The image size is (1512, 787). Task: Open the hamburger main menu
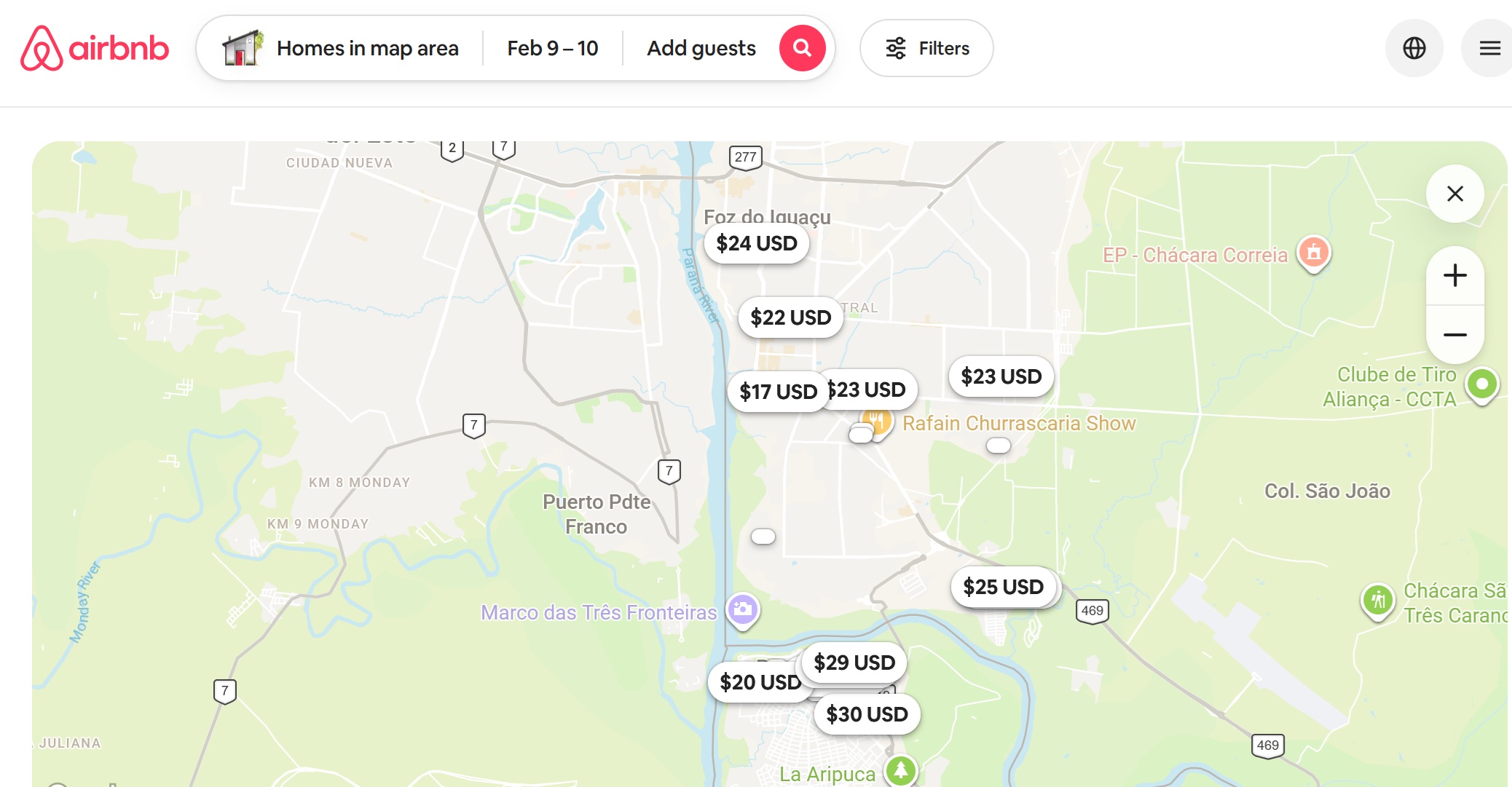coord(1489,48)
